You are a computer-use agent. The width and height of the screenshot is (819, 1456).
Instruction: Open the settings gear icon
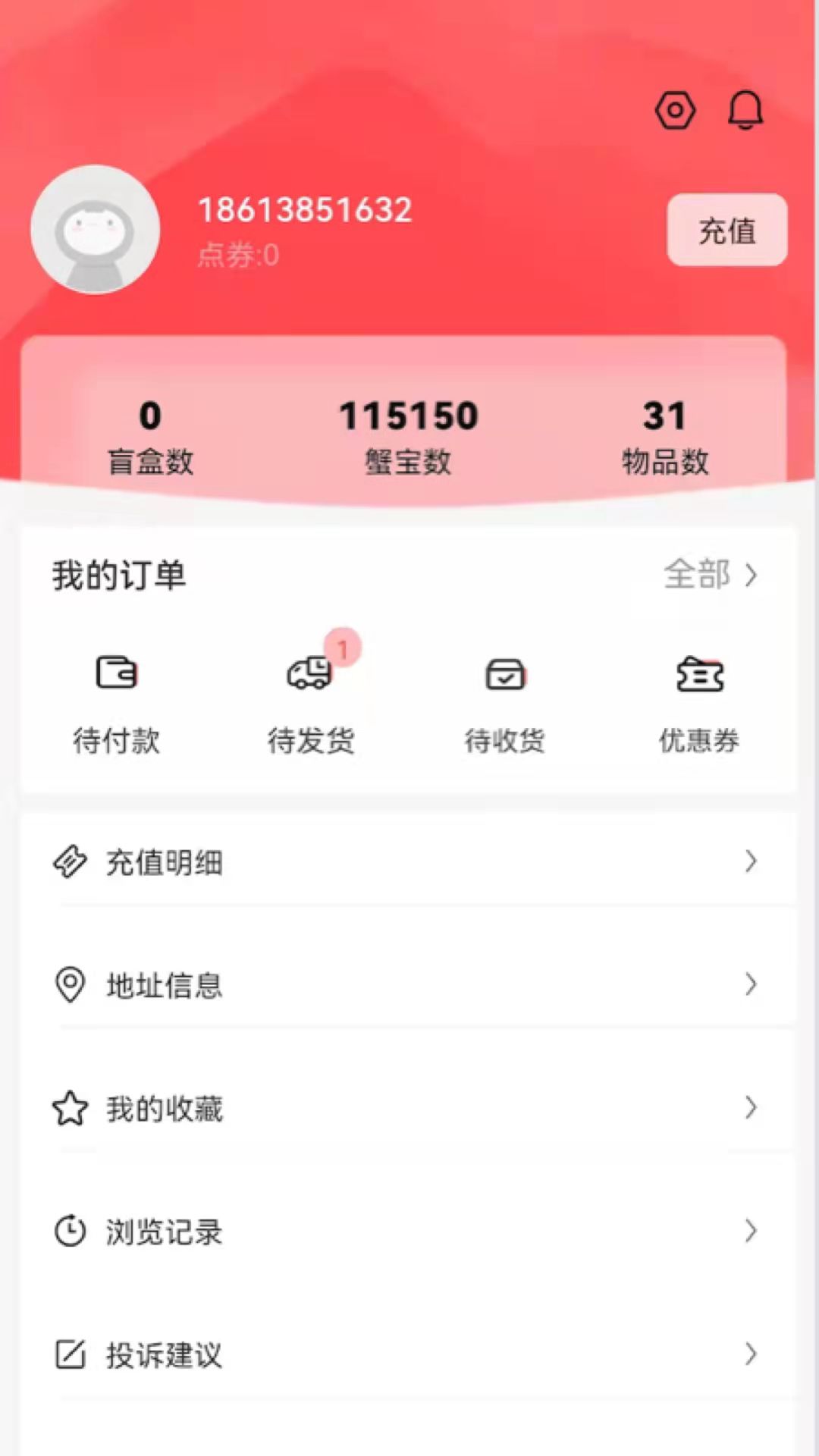click(x=674, y=109)
